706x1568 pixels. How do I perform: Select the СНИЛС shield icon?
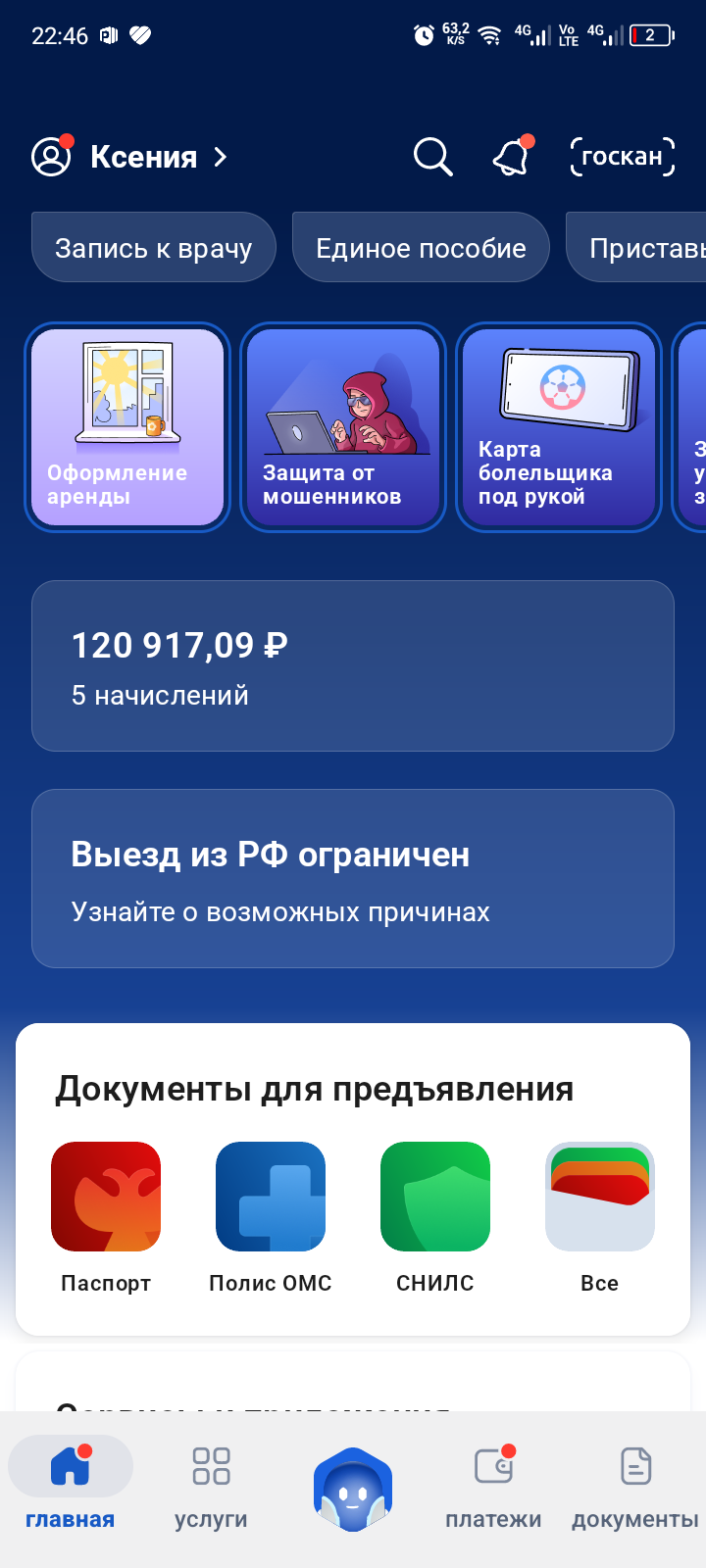click(435, 1196)
